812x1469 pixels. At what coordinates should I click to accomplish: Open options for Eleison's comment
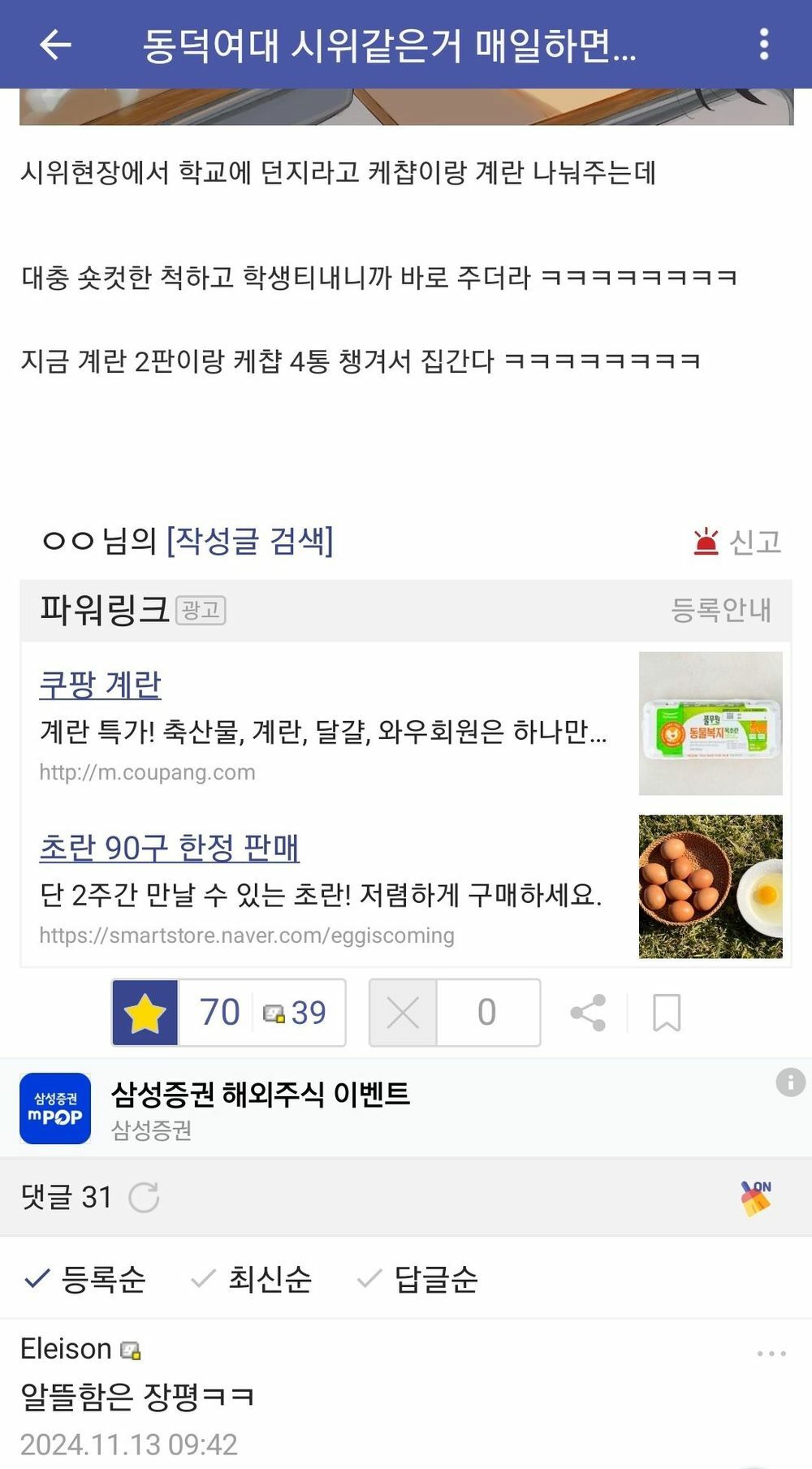[771, 1354]
